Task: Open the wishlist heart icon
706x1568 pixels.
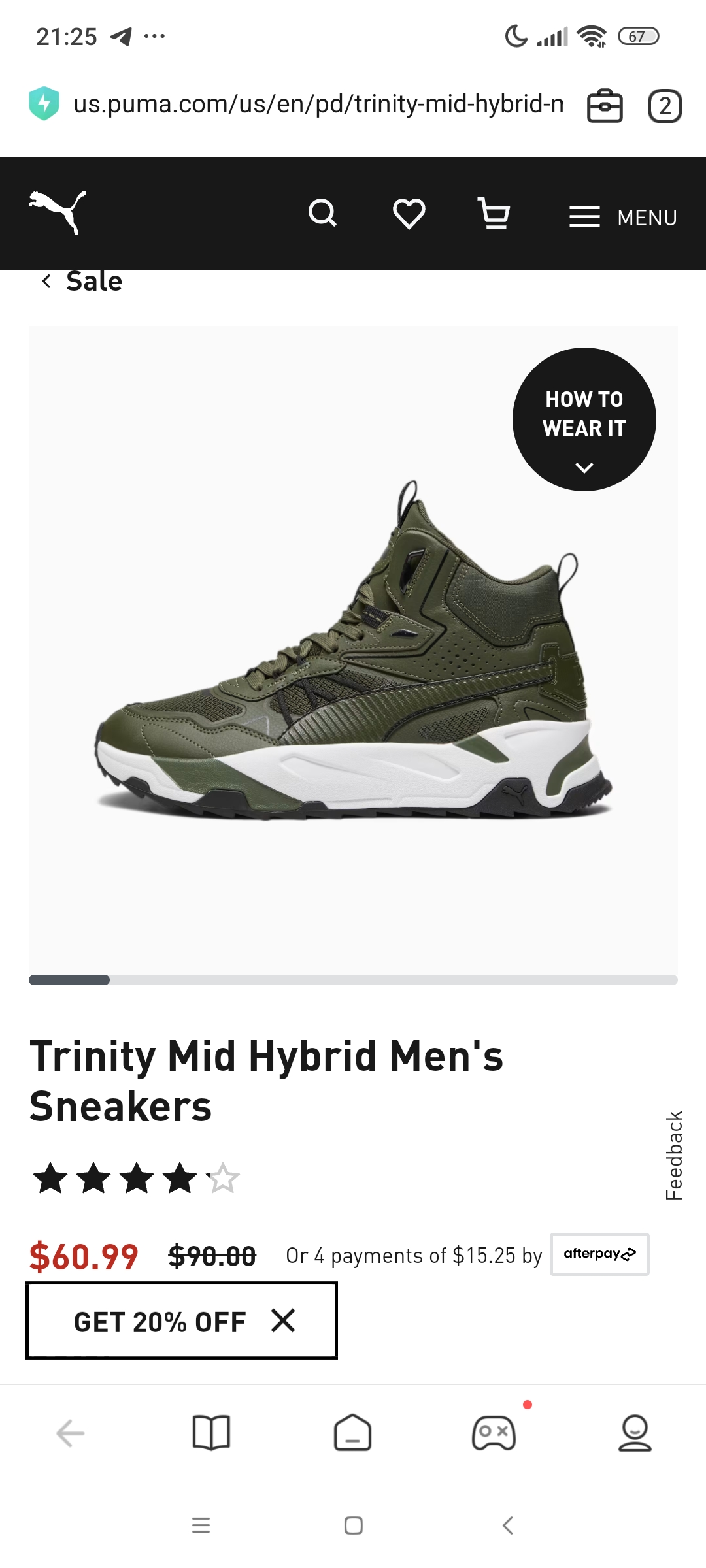Action: pyautogui.click(x=409, y=214)
